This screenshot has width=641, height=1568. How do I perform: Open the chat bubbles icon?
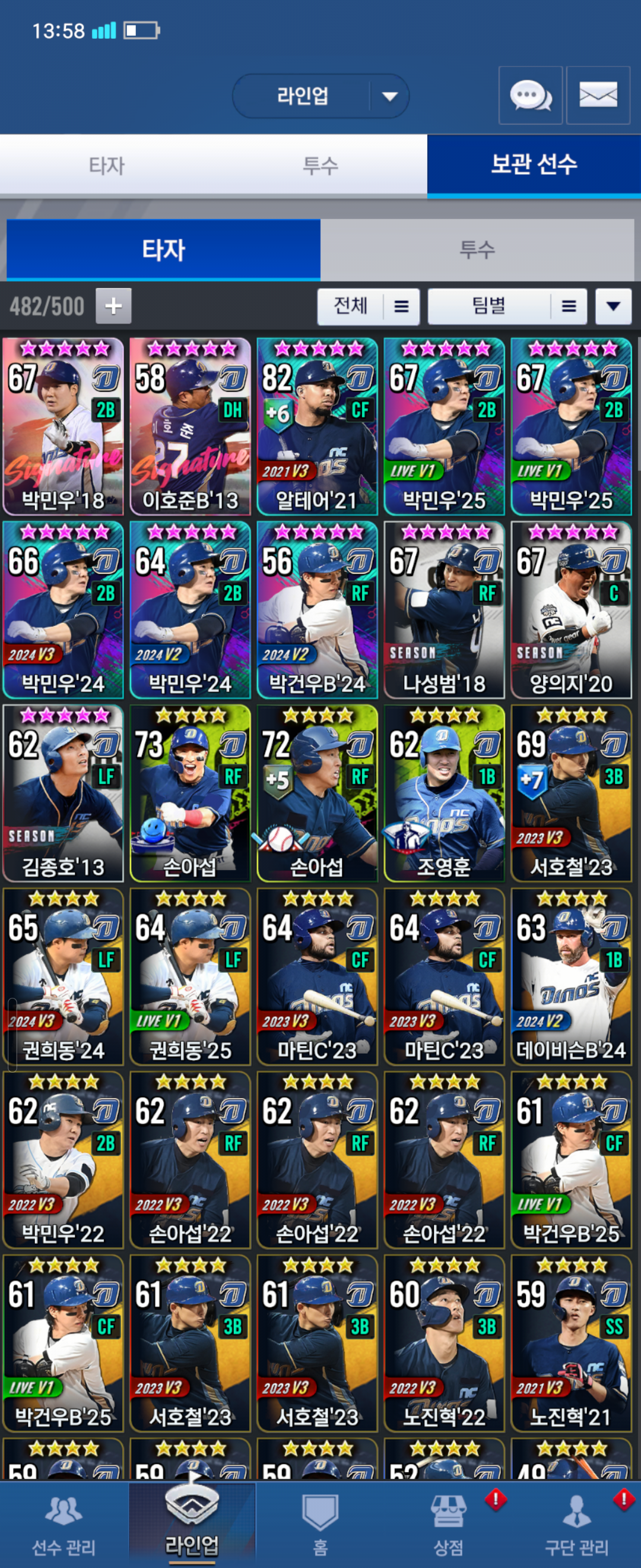[531, 96]
